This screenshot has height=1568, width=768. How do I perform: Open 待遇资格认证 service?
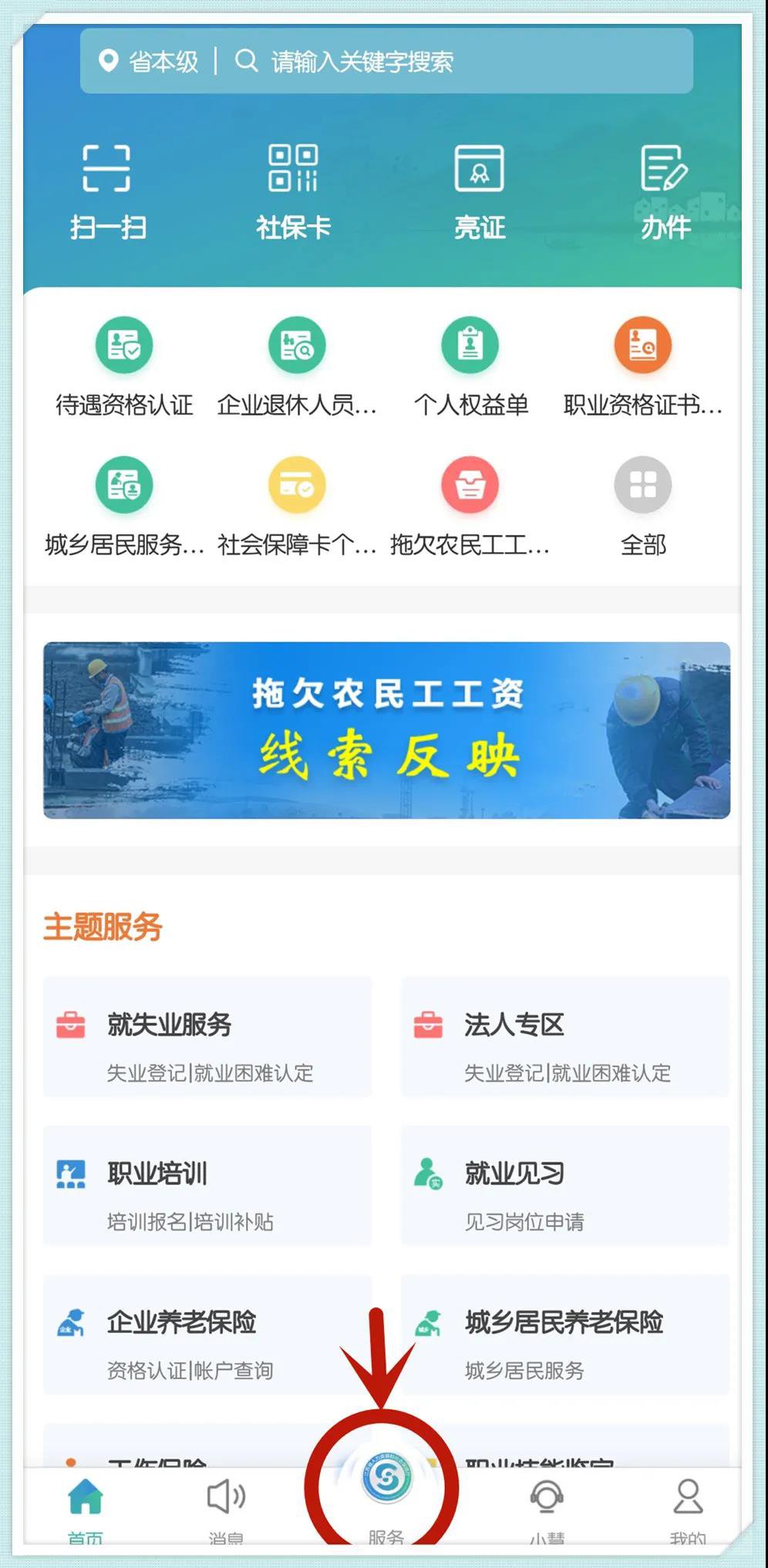(x=124, y=365)
